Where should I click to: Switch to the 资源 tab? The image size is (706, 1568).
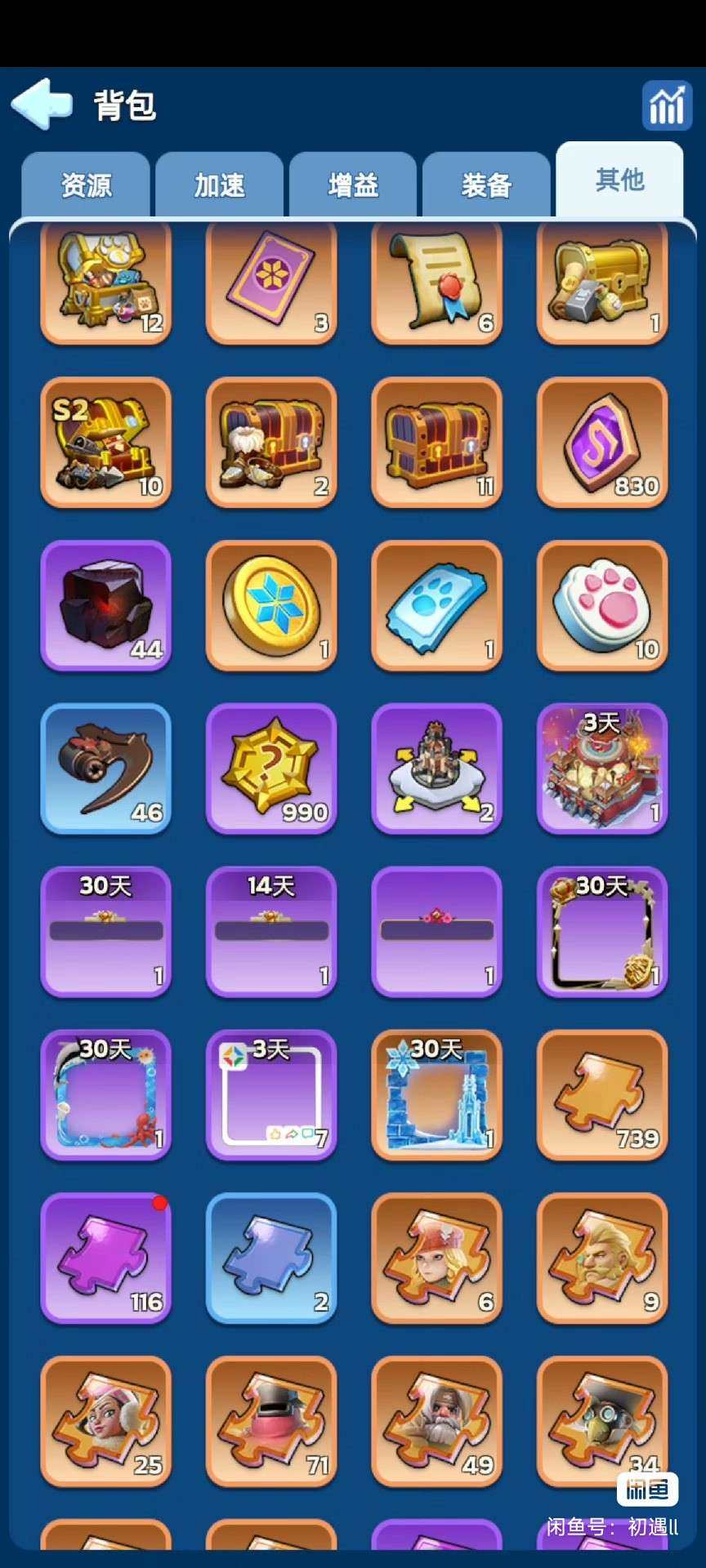(86, 185)
